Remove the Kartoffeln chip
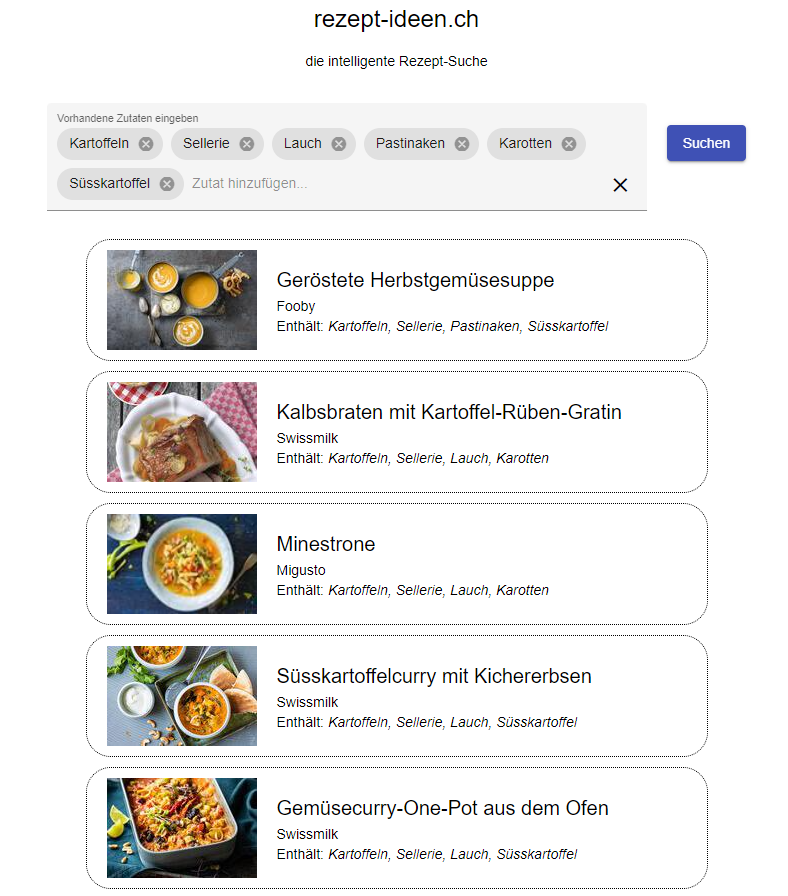 coord(146,144)
